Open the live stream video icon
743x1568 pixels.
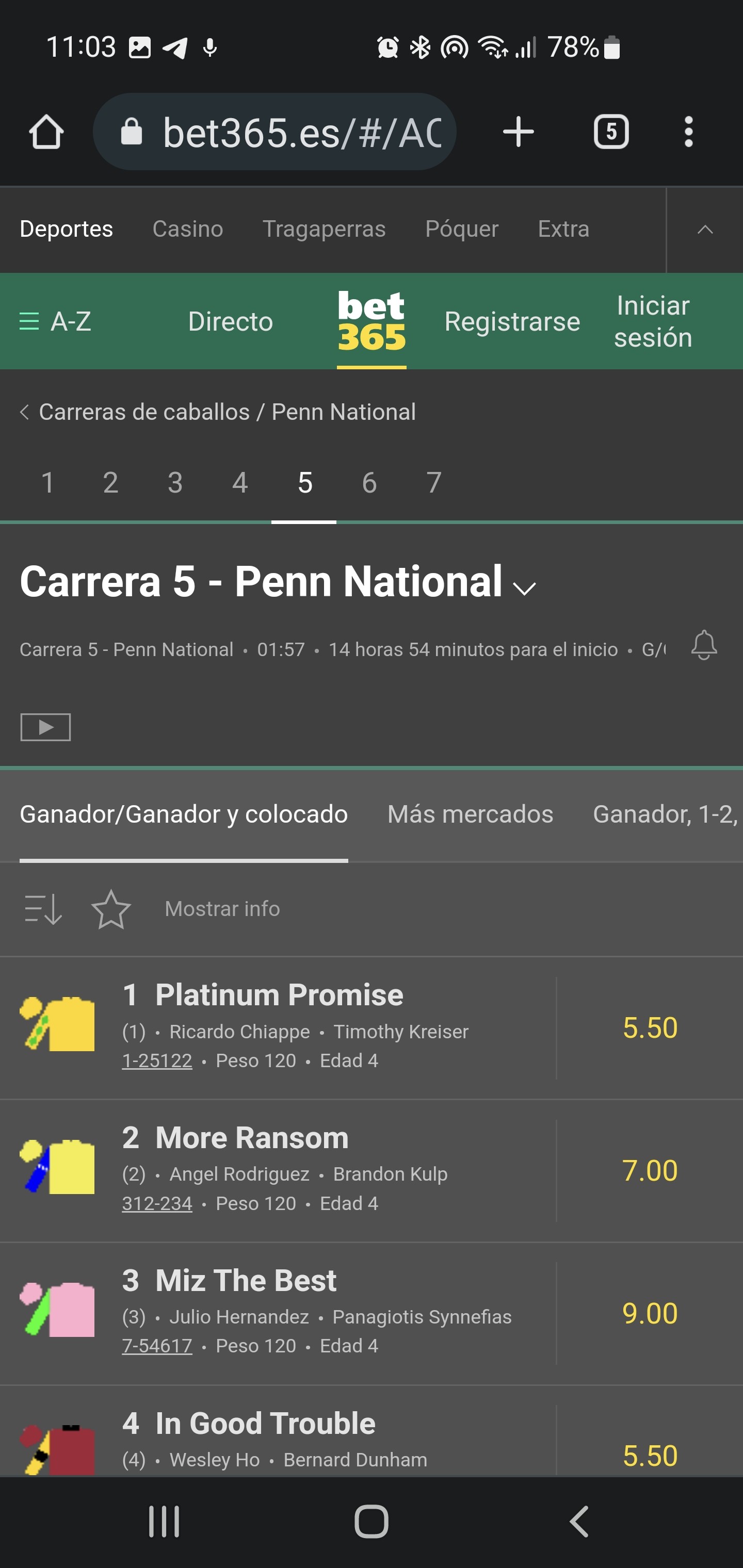point(46,727)
